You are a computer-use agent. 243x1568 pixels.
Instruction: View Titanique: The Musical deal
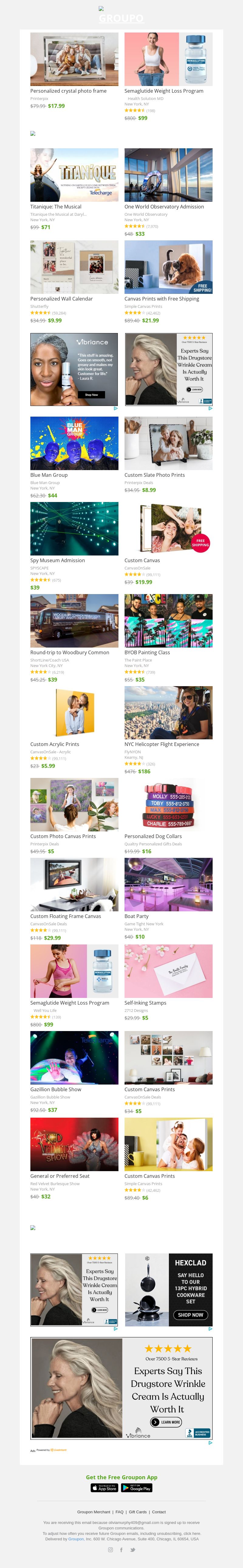click(74, 175)
